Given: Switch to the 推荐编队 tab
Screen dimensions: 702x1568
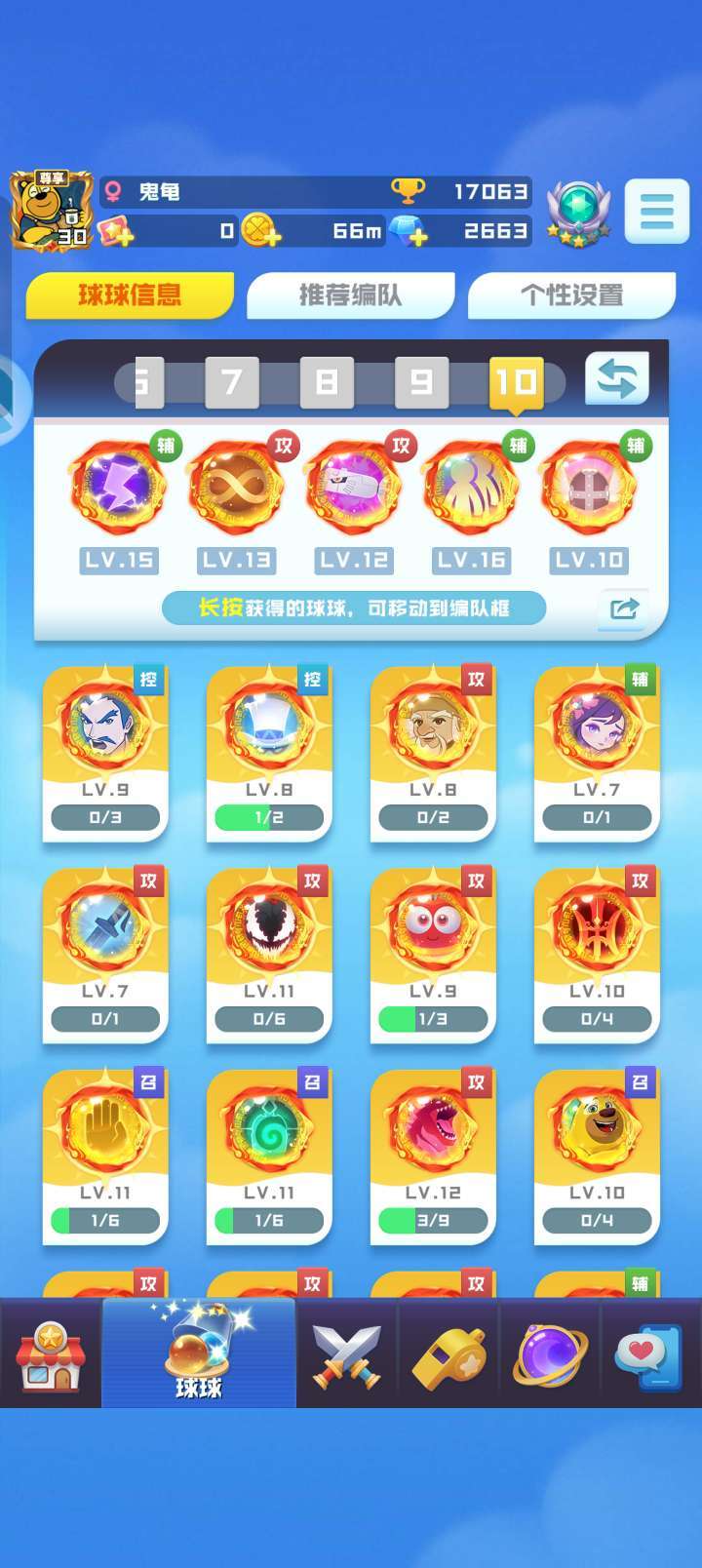Looking at the screenshot, I should click(x=350, y=294).
